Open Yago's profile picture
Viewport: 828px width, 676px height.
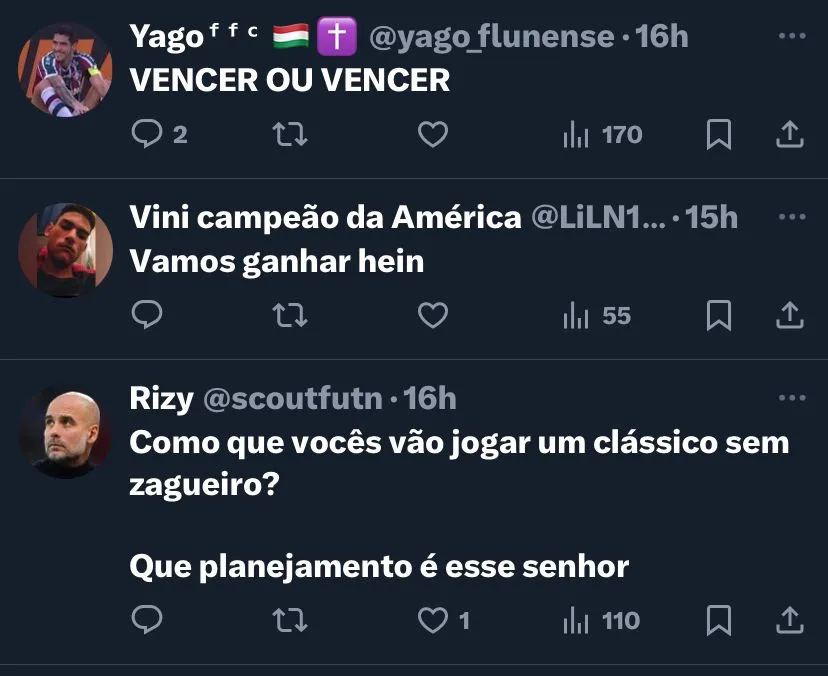pyautogui.click(x=65, y=69)
